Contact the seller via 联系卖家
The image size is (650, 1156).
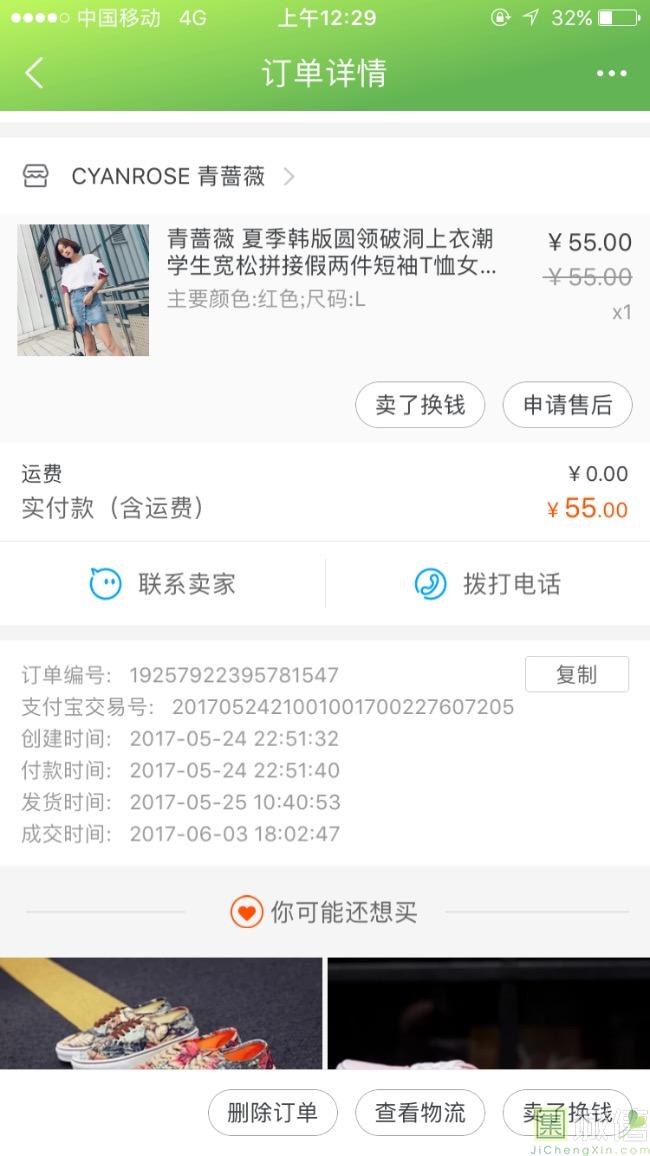pos(163,584)
